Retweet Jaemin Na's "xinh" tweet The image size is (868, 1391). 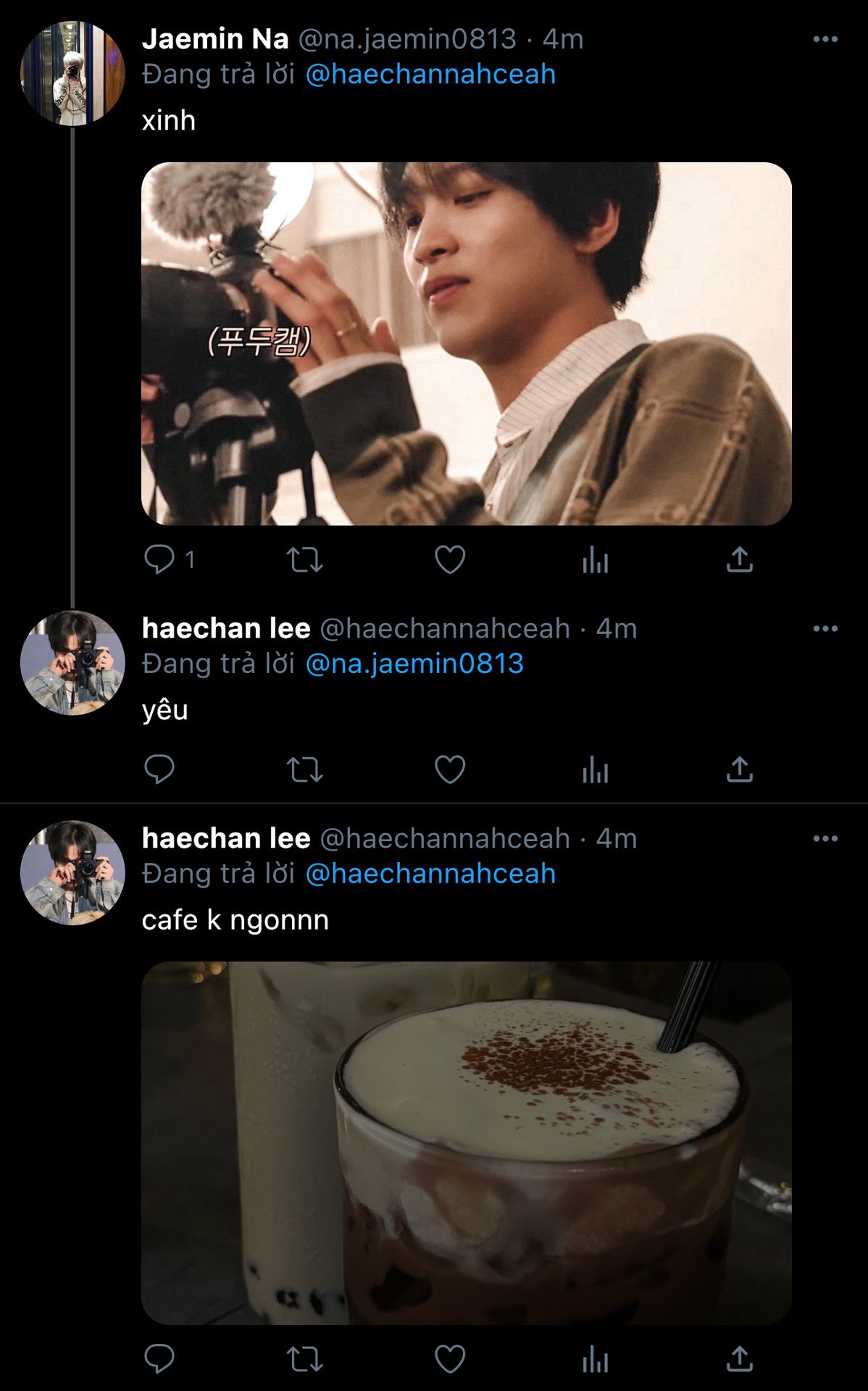304,560
